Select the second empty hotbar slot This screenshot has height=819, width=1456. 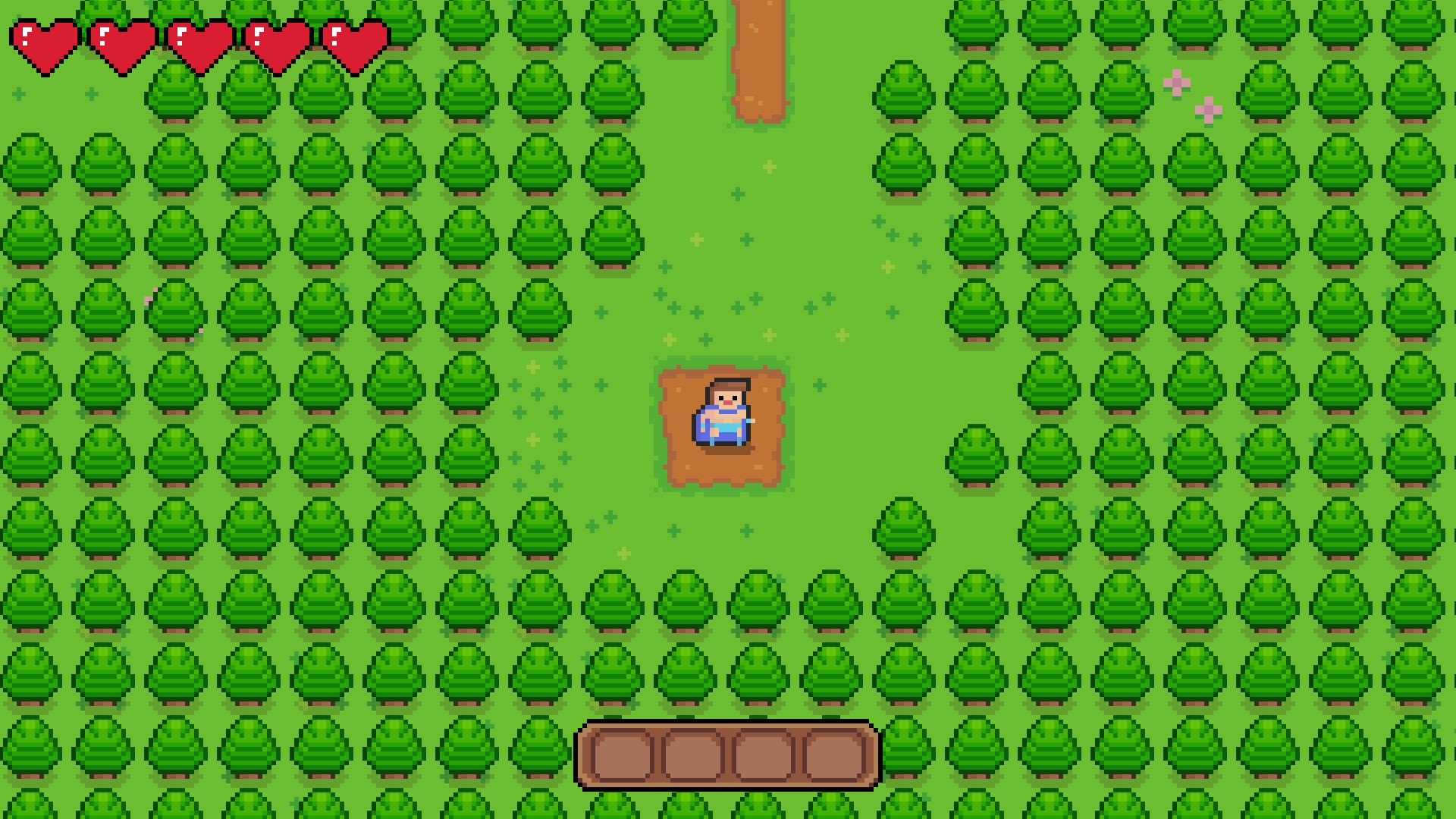click(x=693, y=756)
